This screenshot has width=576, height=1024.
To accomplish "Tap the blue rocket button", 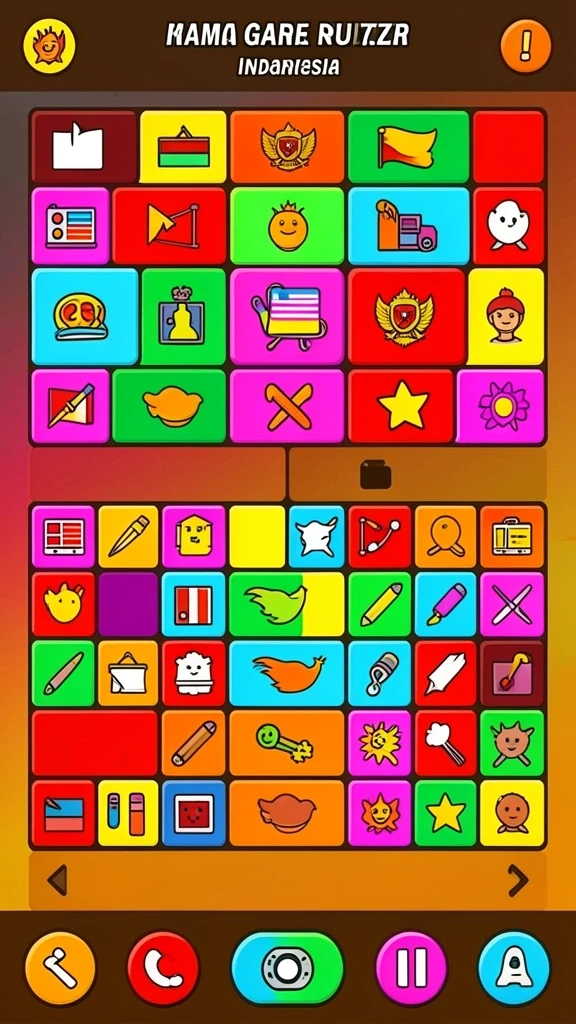I will click(x=514, y=968).
